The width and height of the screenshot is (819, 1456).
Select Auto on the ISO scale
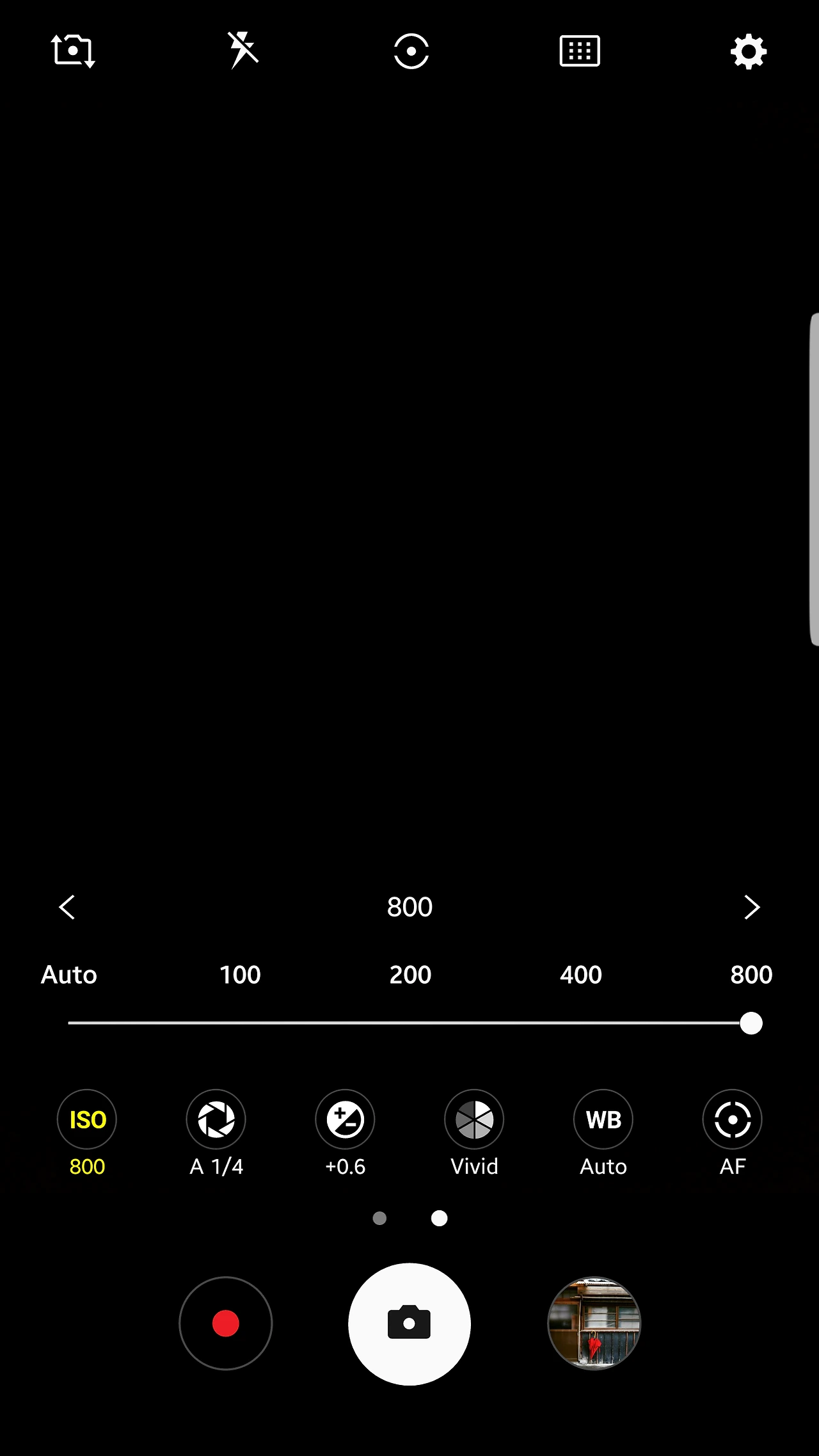(x=68, y=974)
